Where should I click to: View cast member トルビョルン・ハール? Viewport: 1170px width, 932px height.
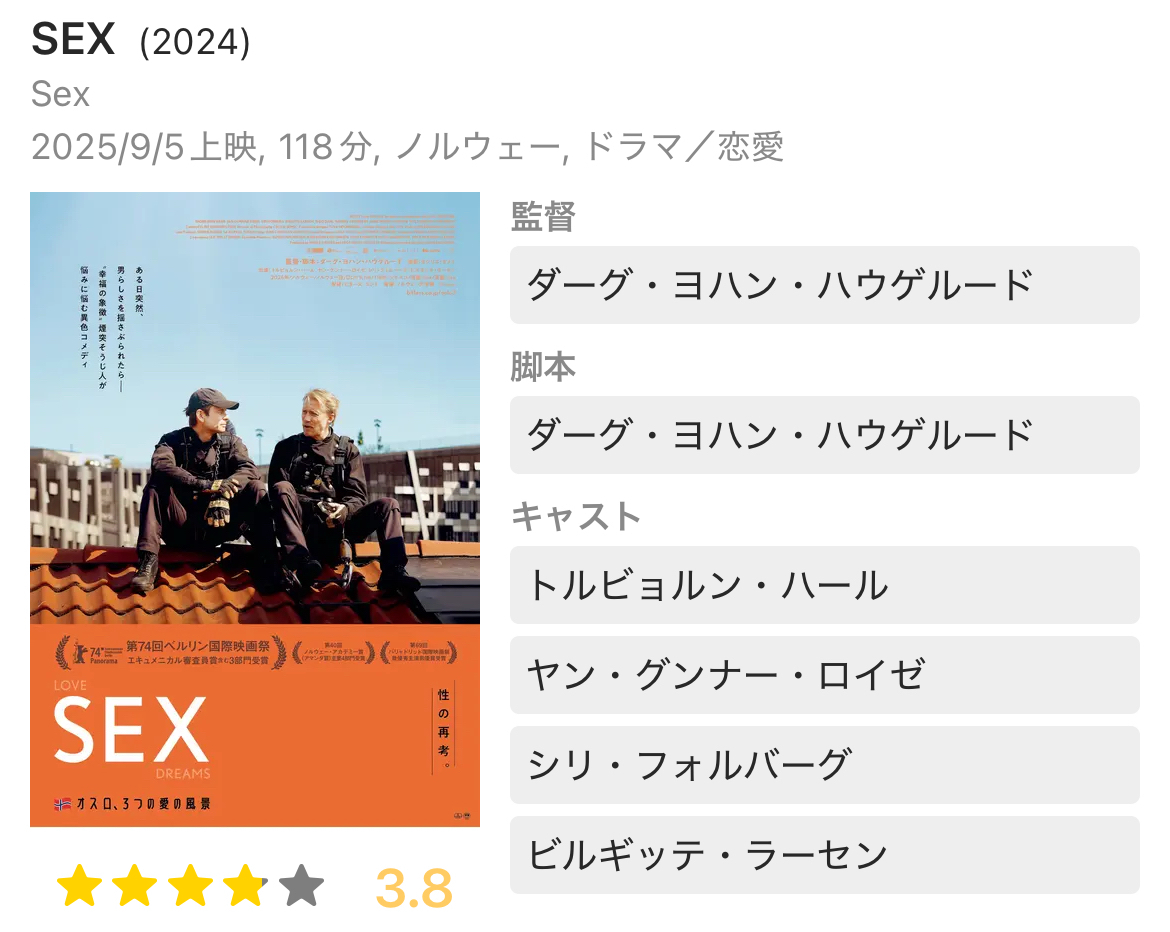point(824,585)
